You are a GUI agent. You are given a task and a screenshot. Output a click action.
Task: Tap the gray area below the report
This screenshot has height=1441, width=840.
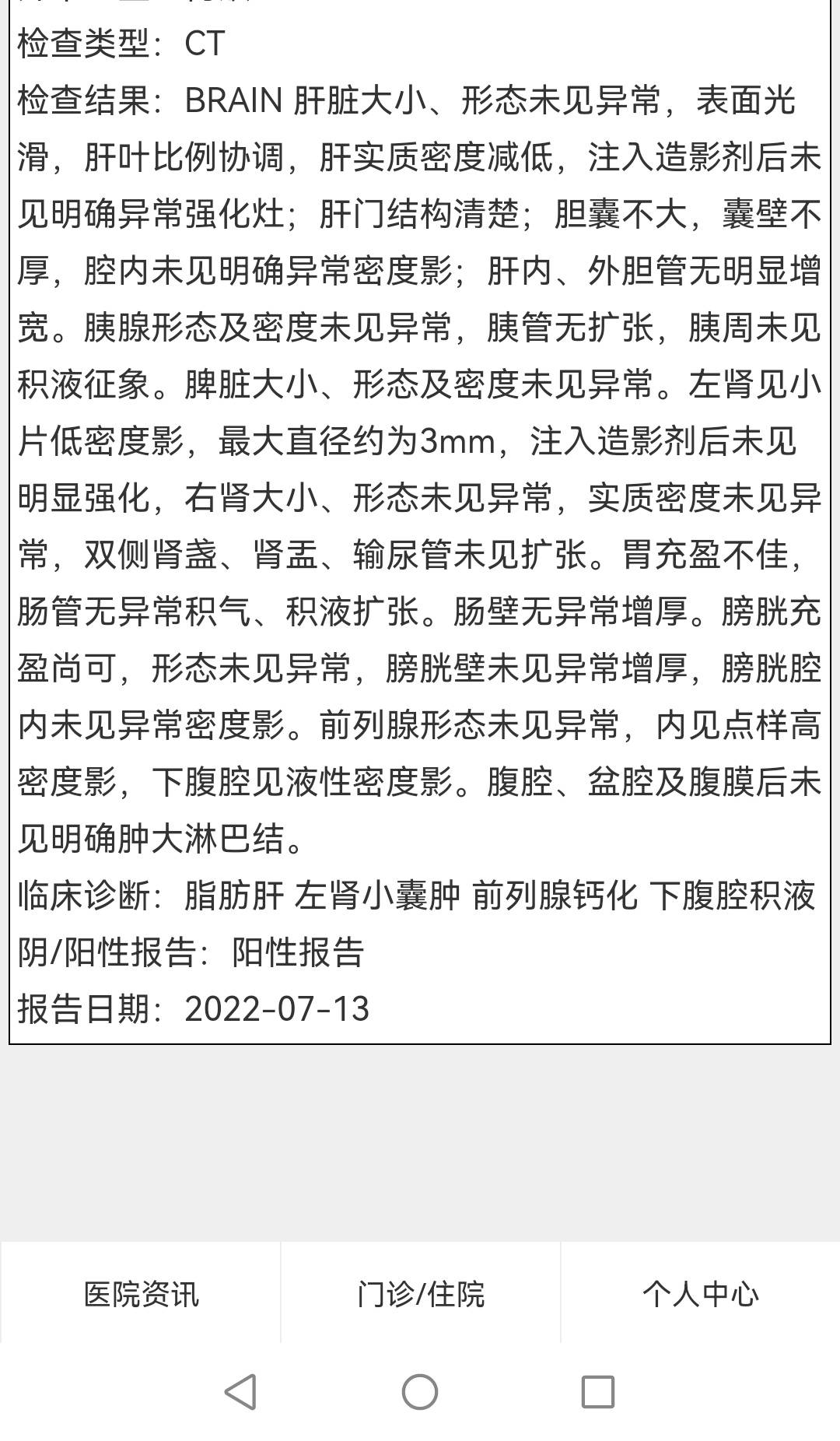[x=420, y=1144]
